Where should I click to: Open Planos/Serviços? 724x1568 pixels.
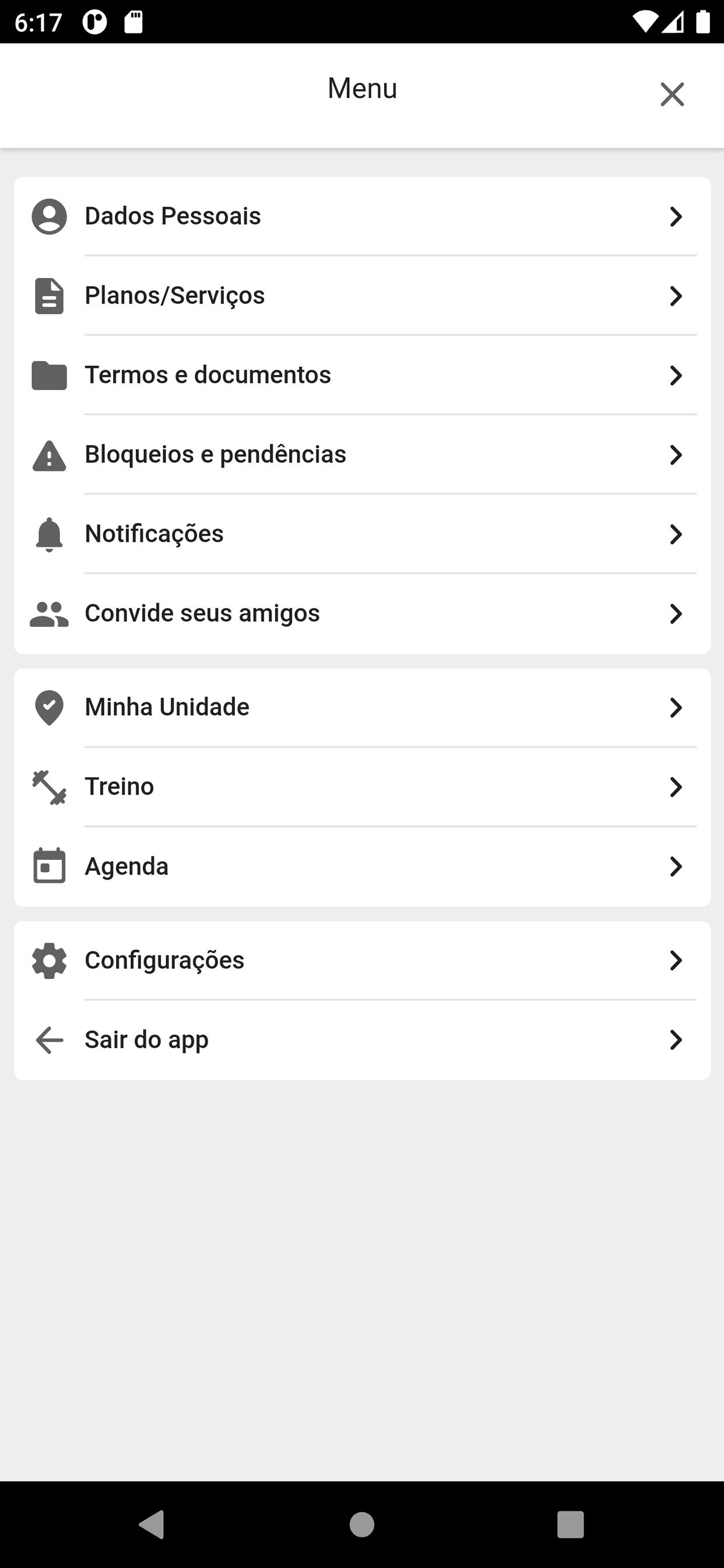tap(362, 296)
